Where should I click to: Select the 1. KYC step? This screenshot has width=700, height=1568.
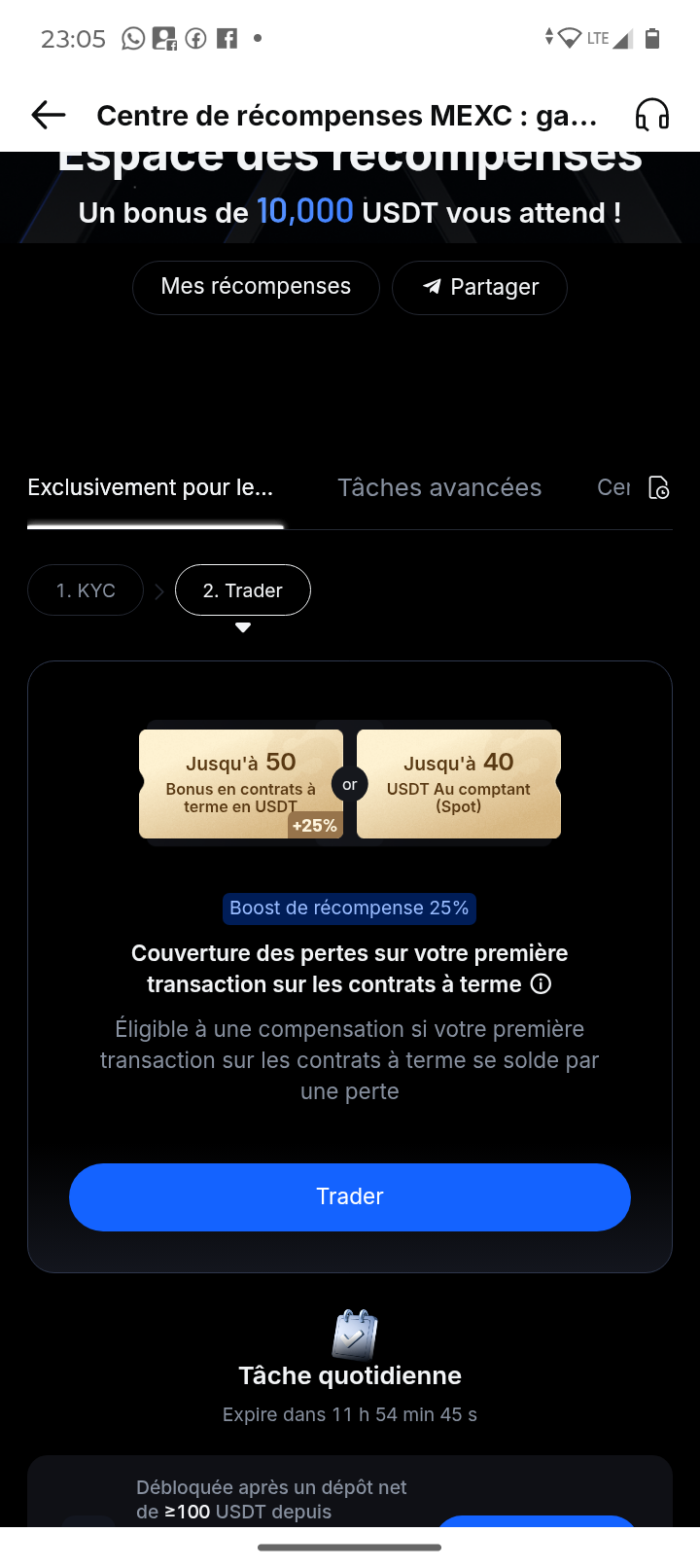pos(86,590)
